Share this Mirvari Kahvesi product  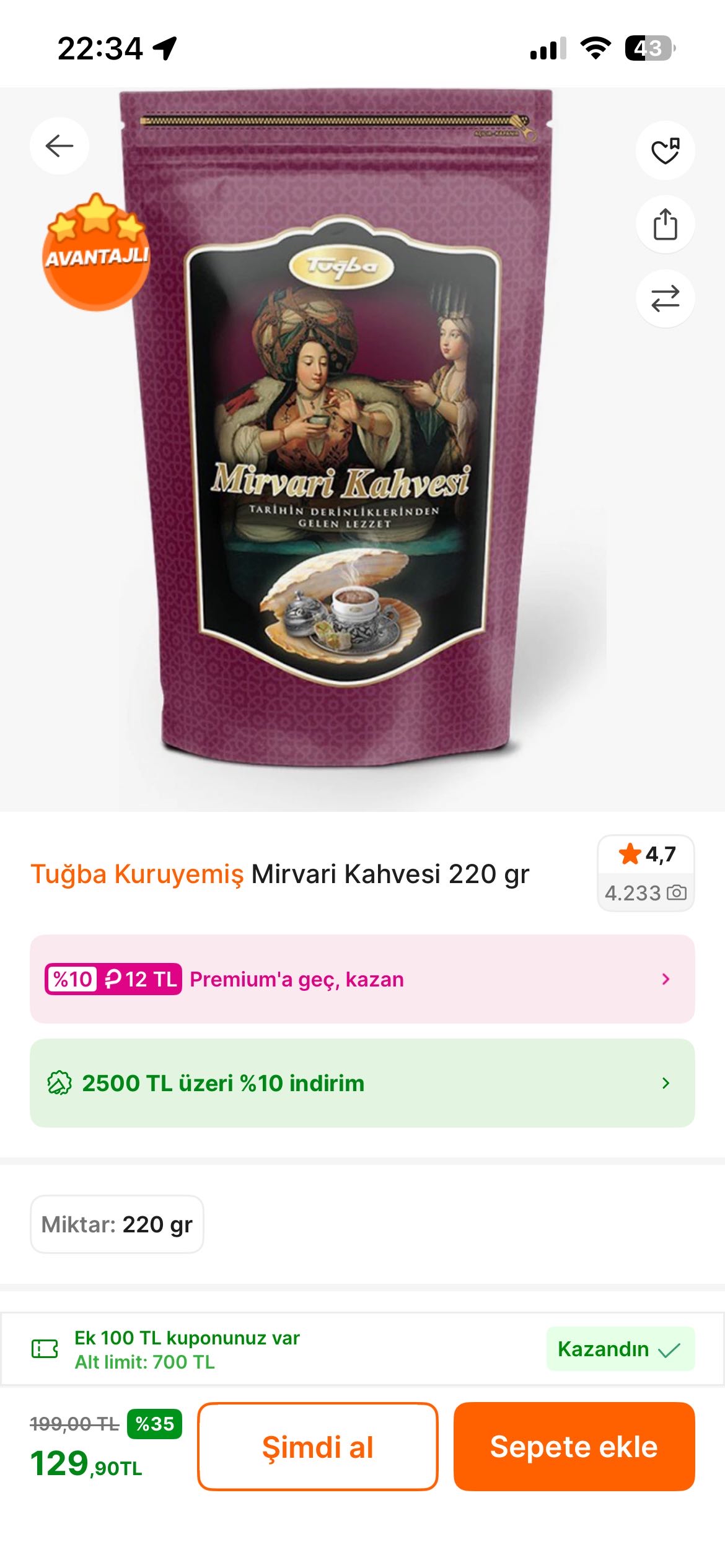coord(665,224)
